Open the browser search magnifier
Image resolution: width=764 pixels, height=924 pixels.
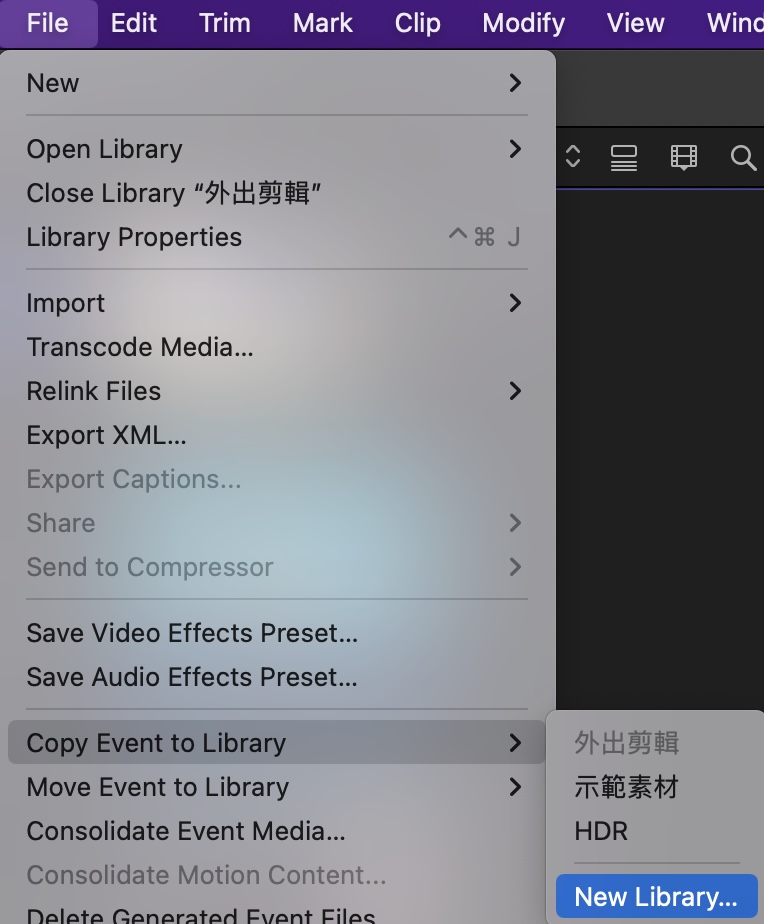(743, 158)
